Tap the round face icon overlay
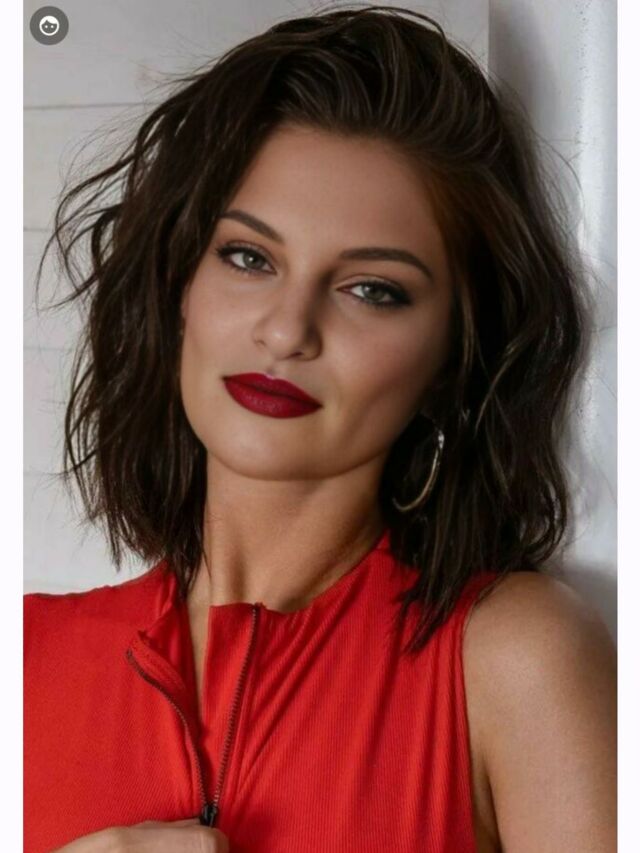Viewport: 640px width, 853px height. coord(49,26)
